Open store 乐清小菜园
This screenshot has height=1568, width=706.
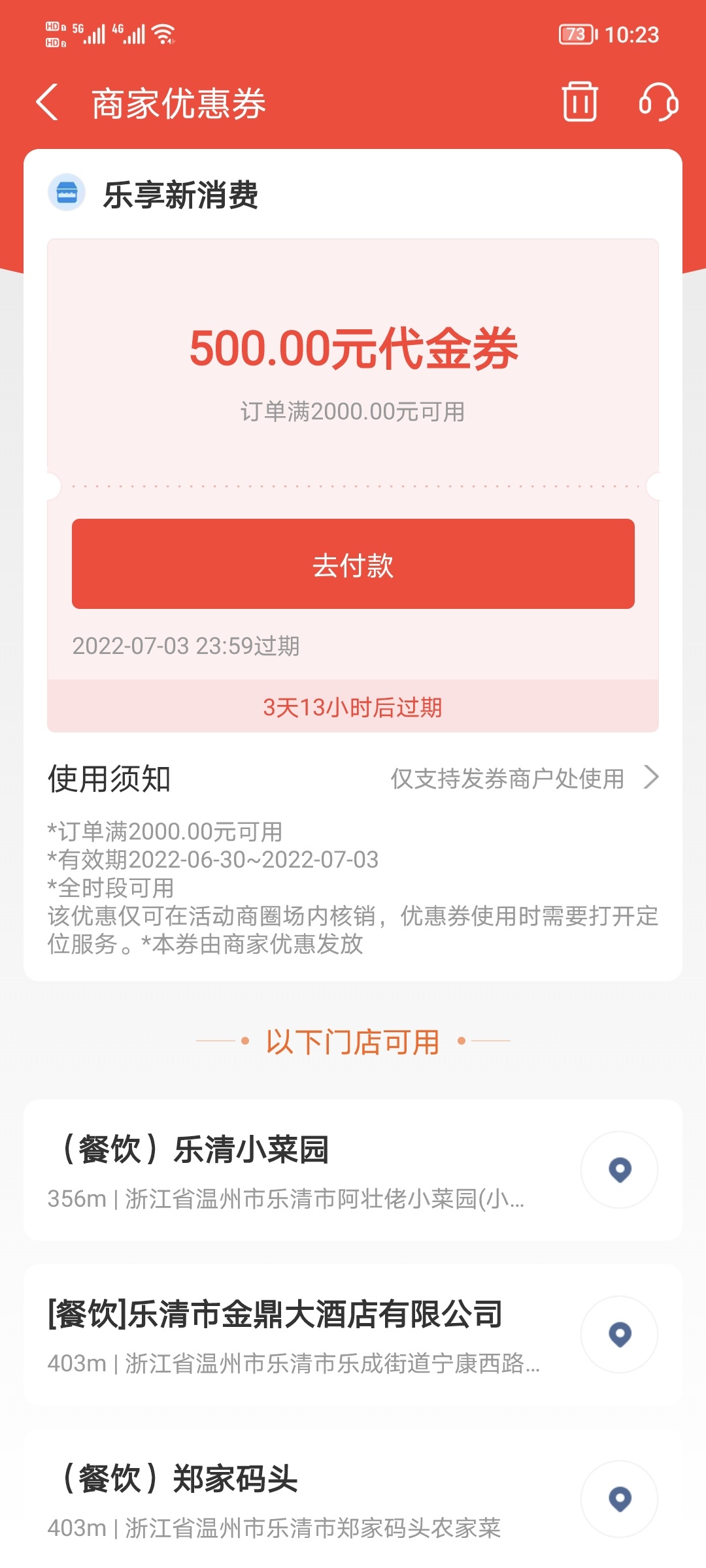301,1170
